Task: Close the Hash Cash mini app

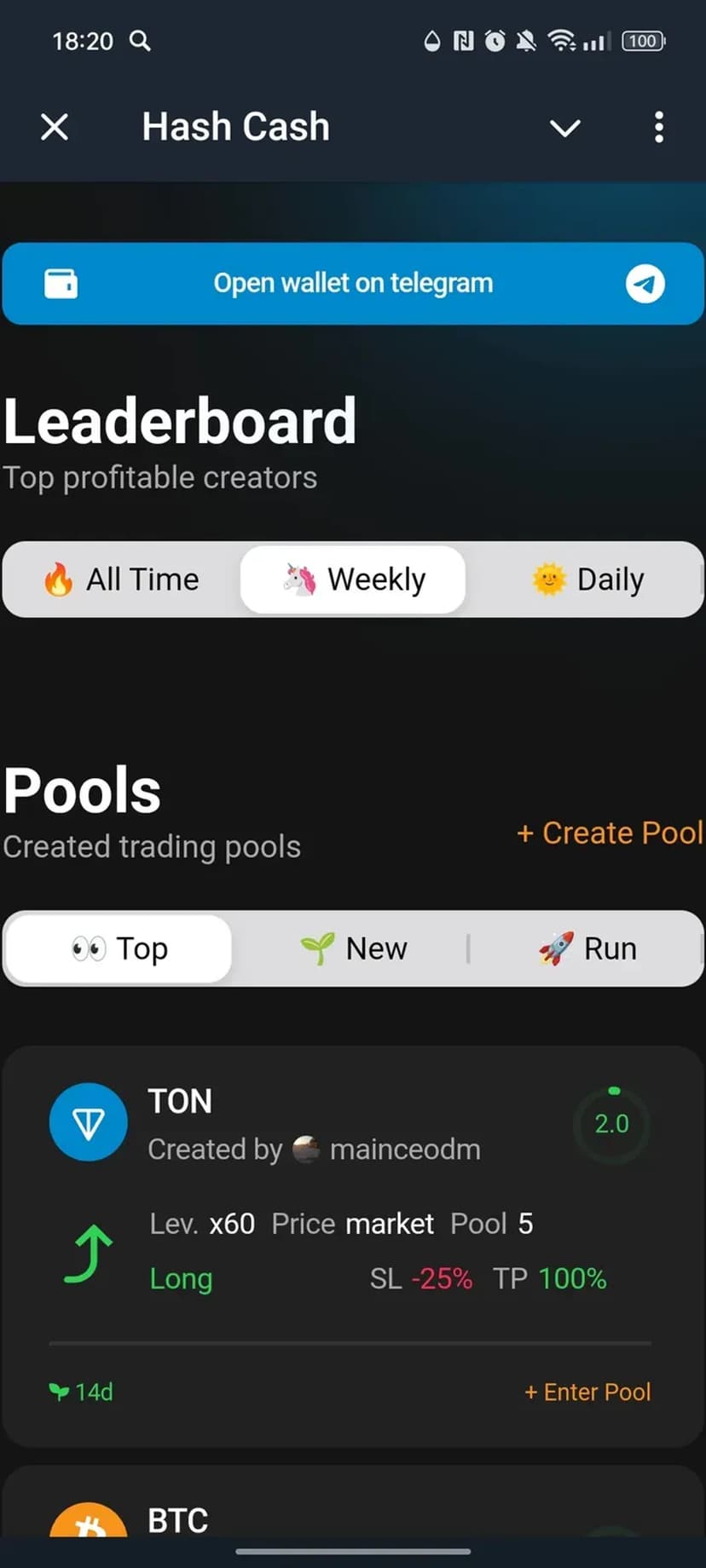Action: (x=55, y=128)
